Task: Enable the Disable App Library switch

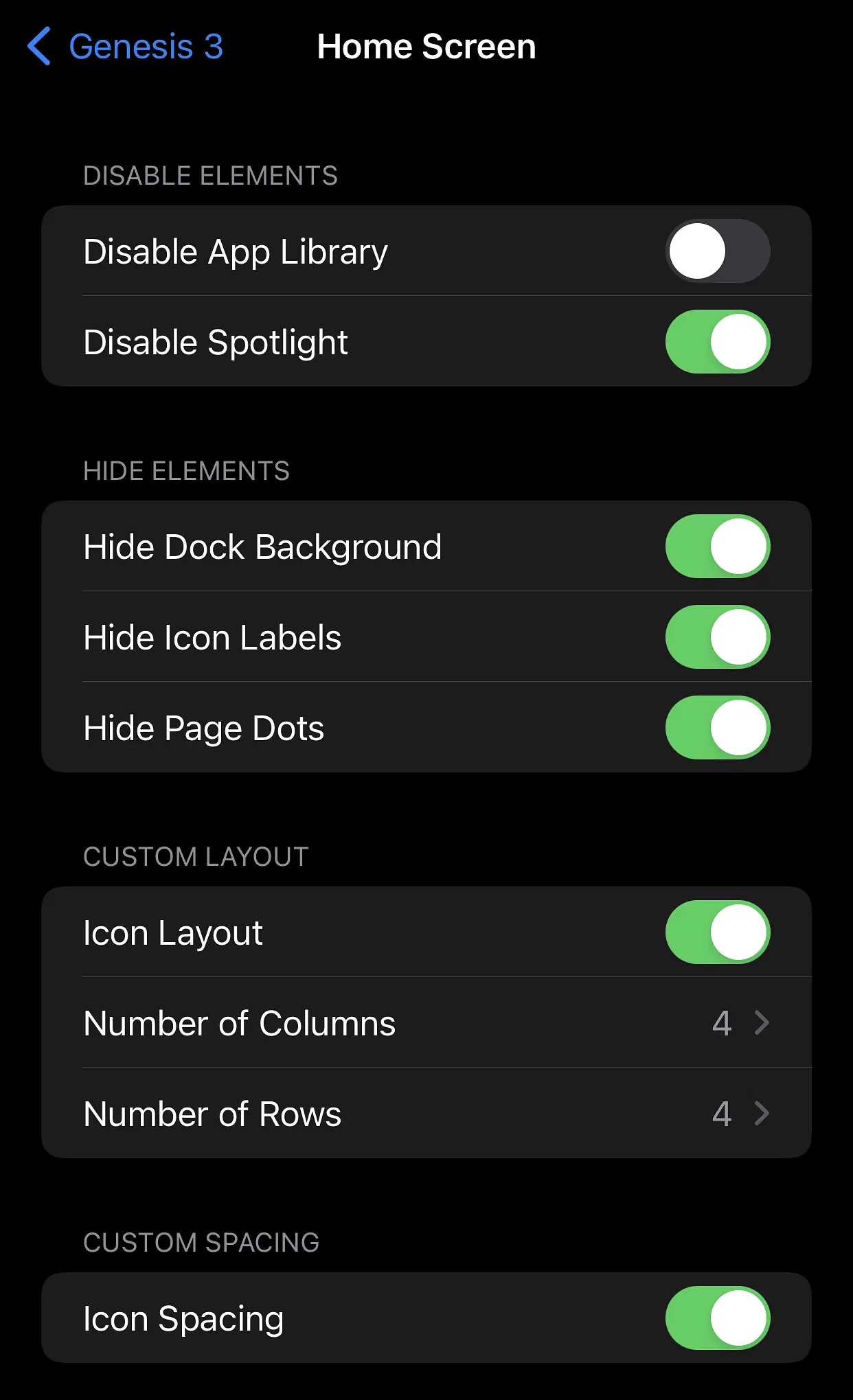Action: click(x=717, y=251)
